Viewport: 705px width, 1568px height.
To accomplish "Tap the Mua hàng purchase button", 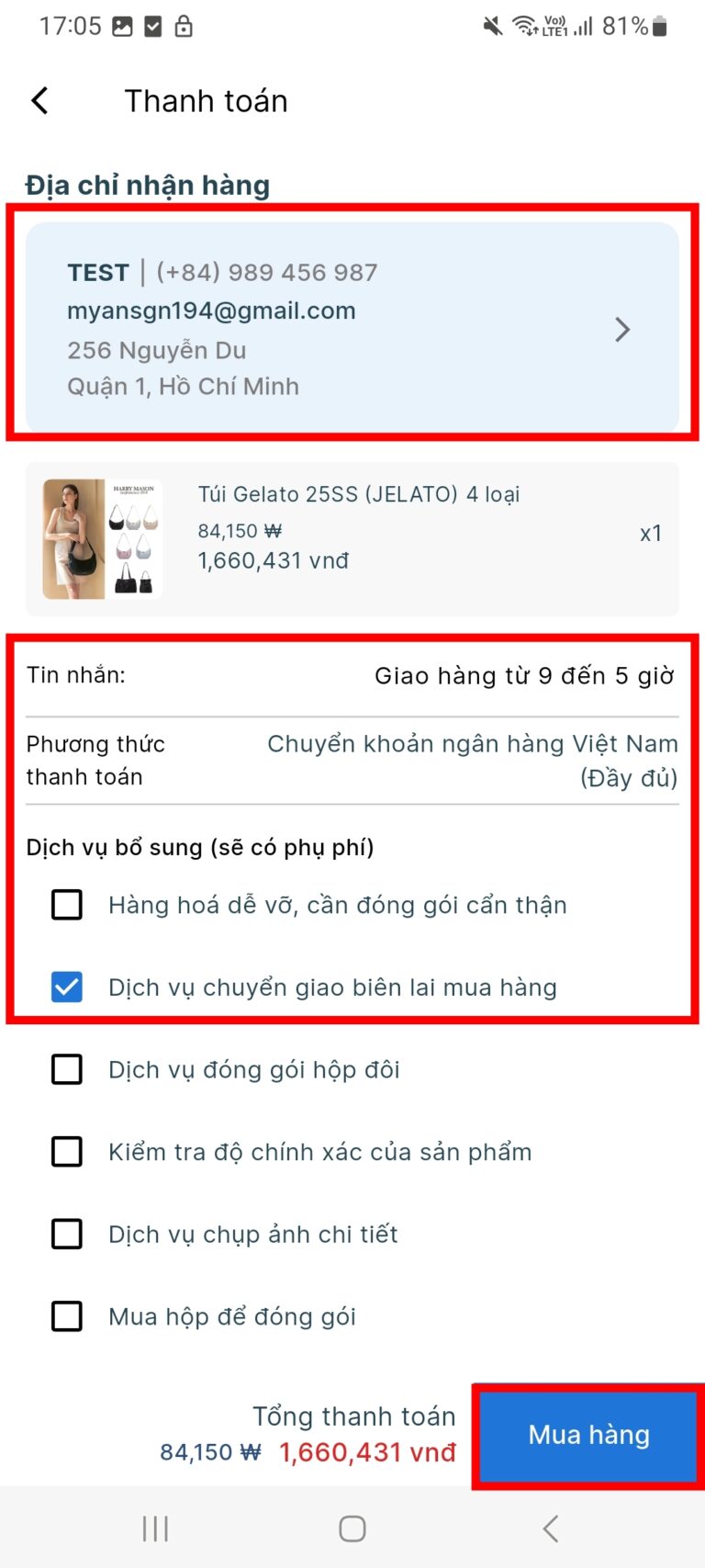I will [588, 1435].
